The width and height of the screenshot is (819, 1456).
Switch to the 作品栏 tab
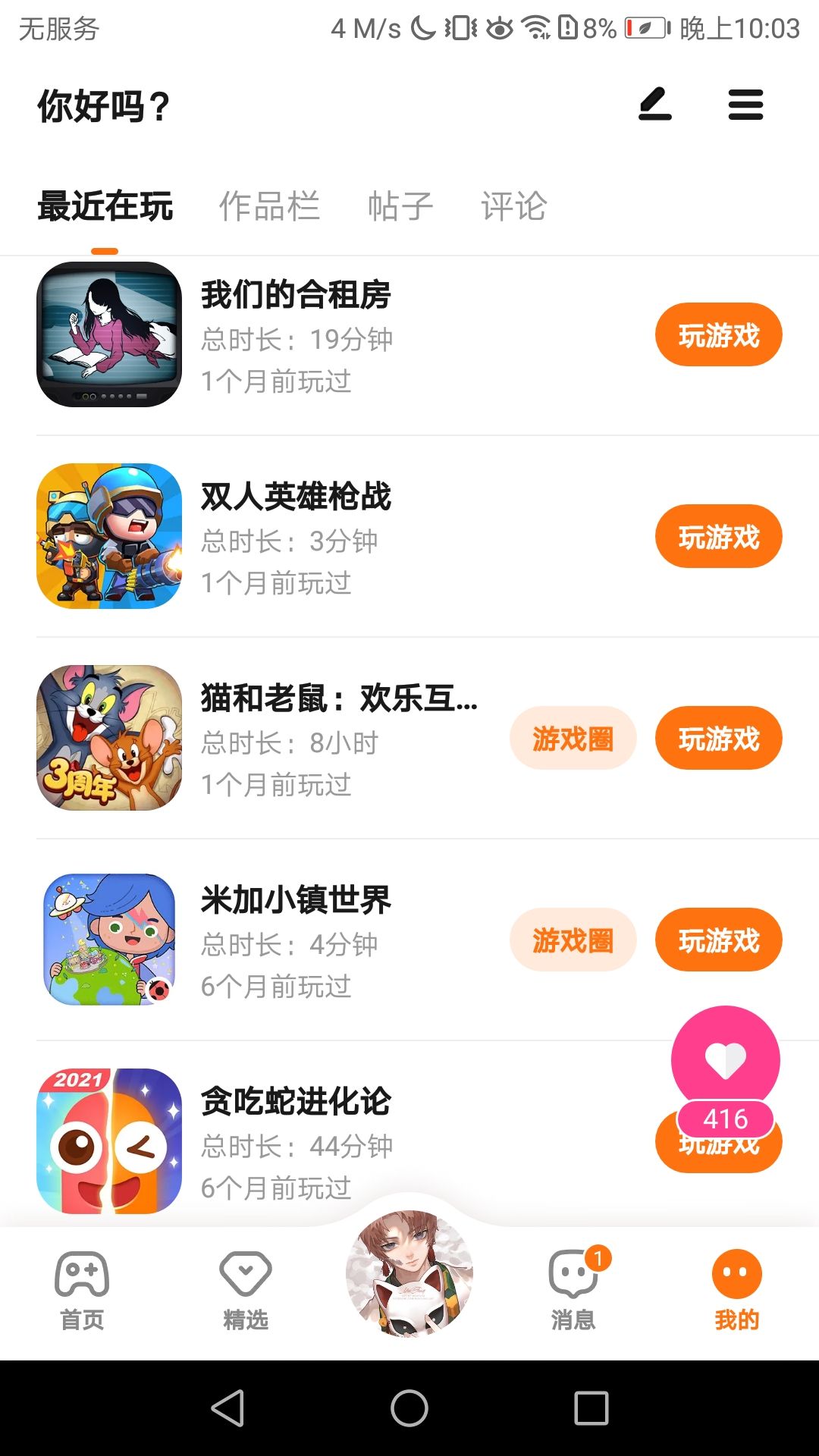(269, 206)
